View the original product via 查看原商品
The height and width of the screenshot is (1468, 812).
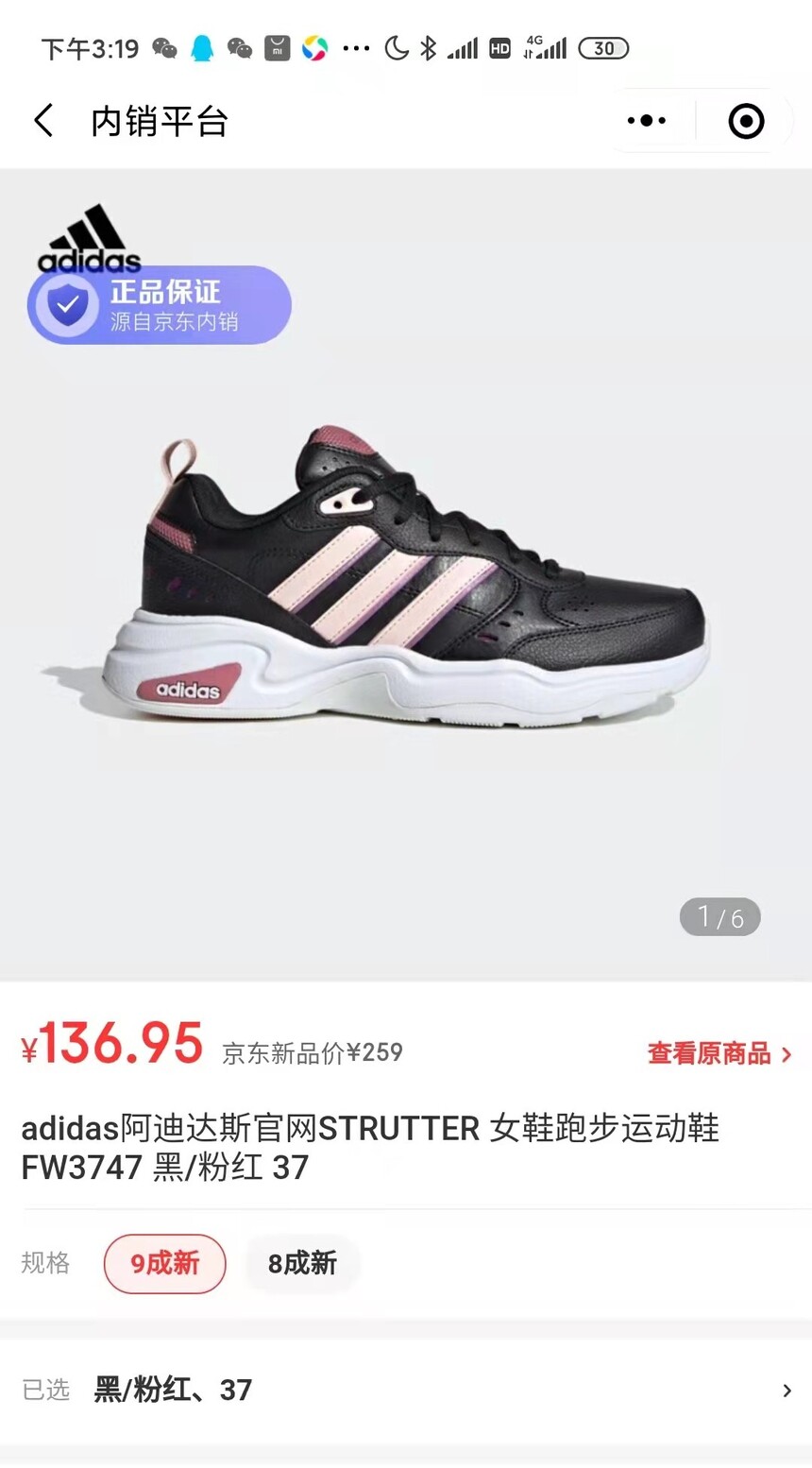pos(719,1053)
